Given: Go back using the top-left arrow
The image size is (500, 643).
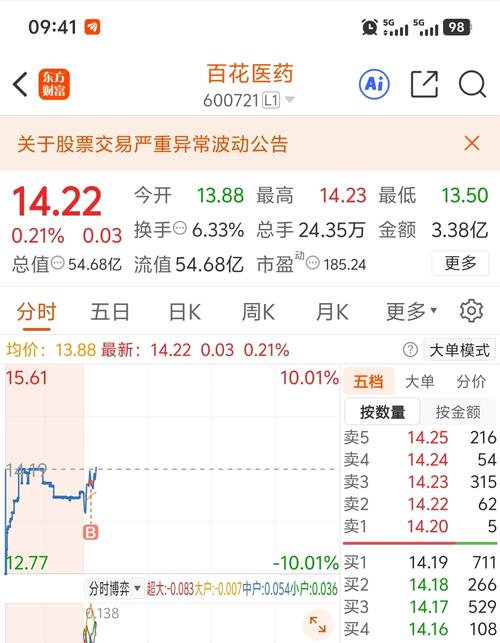Looking at the screenshot, I should click(20, 84).
